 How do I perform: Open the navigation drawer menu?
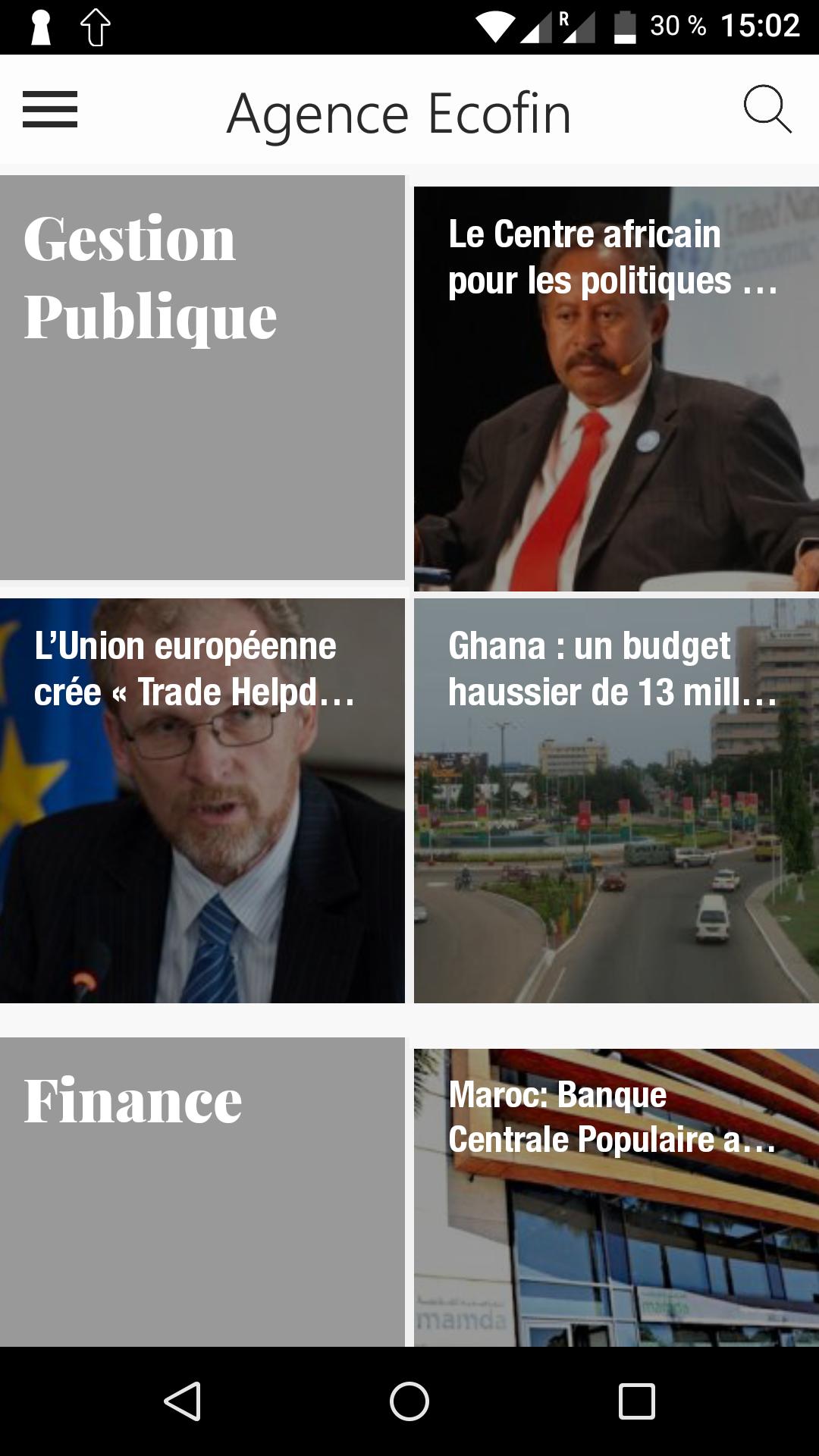tap(51, 111)
